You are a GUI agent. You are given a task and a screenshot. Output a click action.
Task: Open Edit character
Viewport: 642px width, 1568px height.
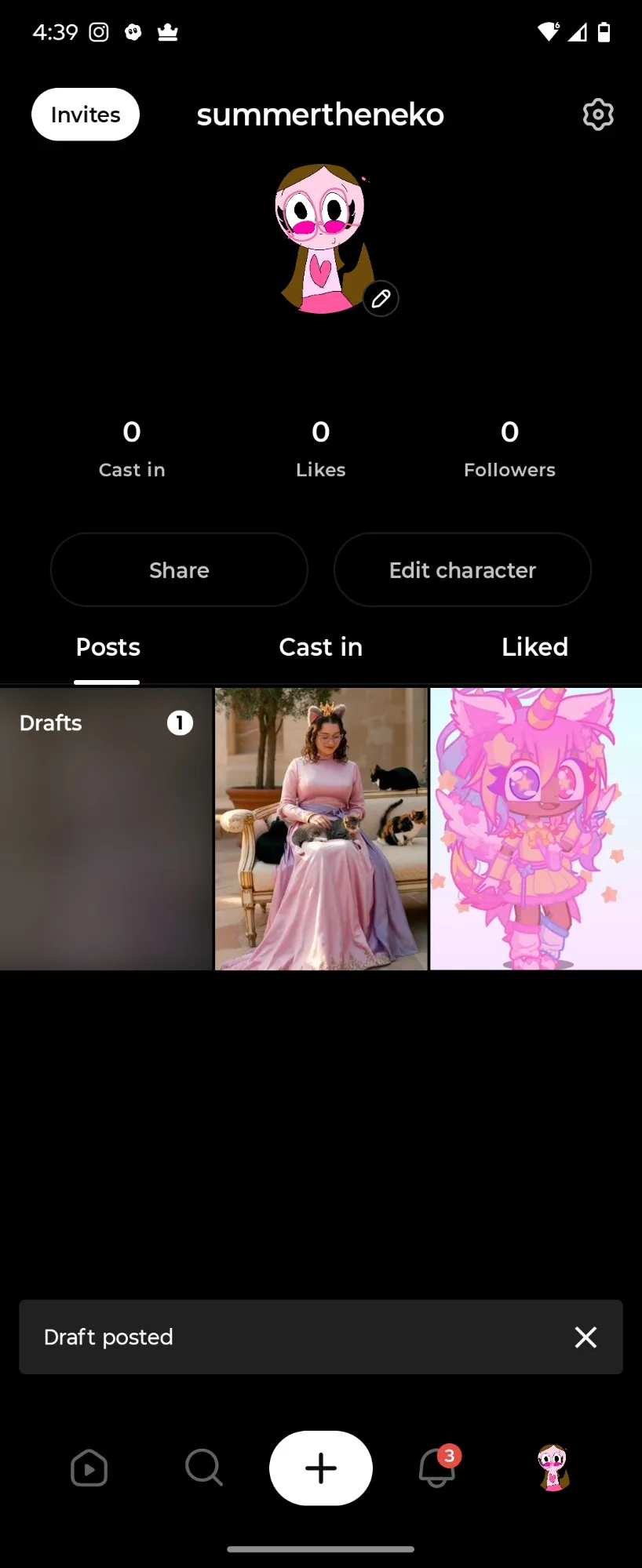pos(462,570)
